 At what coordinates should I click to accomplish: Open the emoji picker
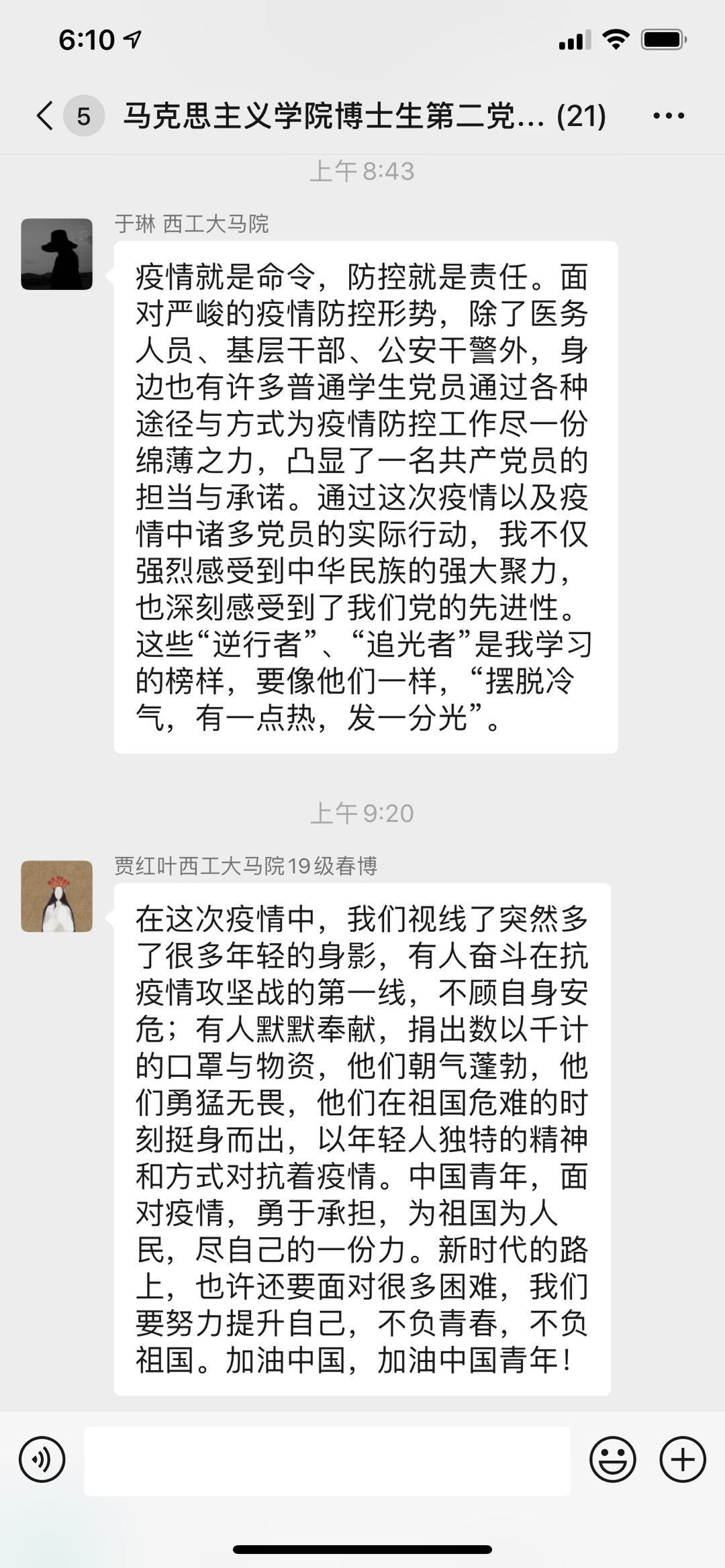tap(612, 1459)
